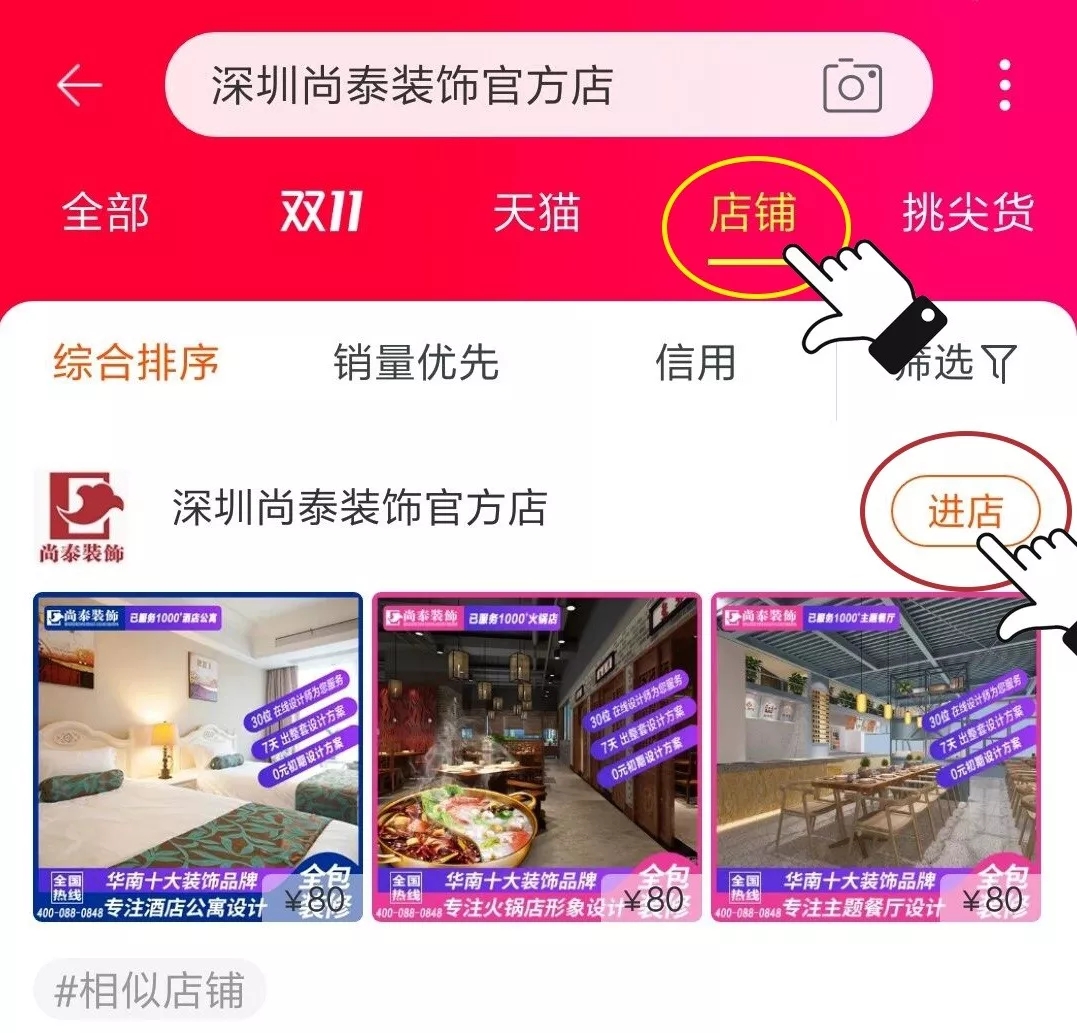Tap 进店 to enter the store

point(965,511)
